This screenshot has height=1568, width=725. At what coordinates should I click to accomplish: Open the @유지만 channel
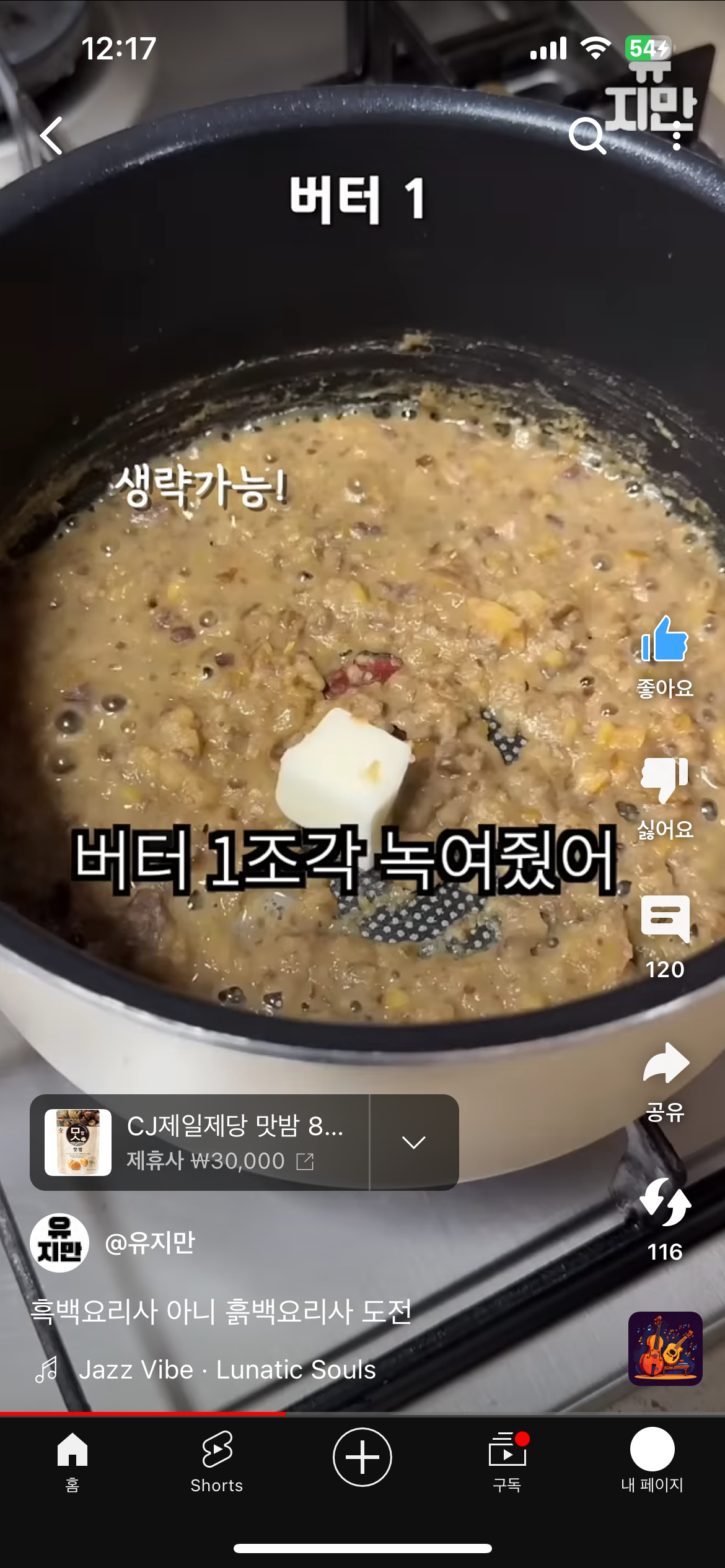coord(149,1243)
